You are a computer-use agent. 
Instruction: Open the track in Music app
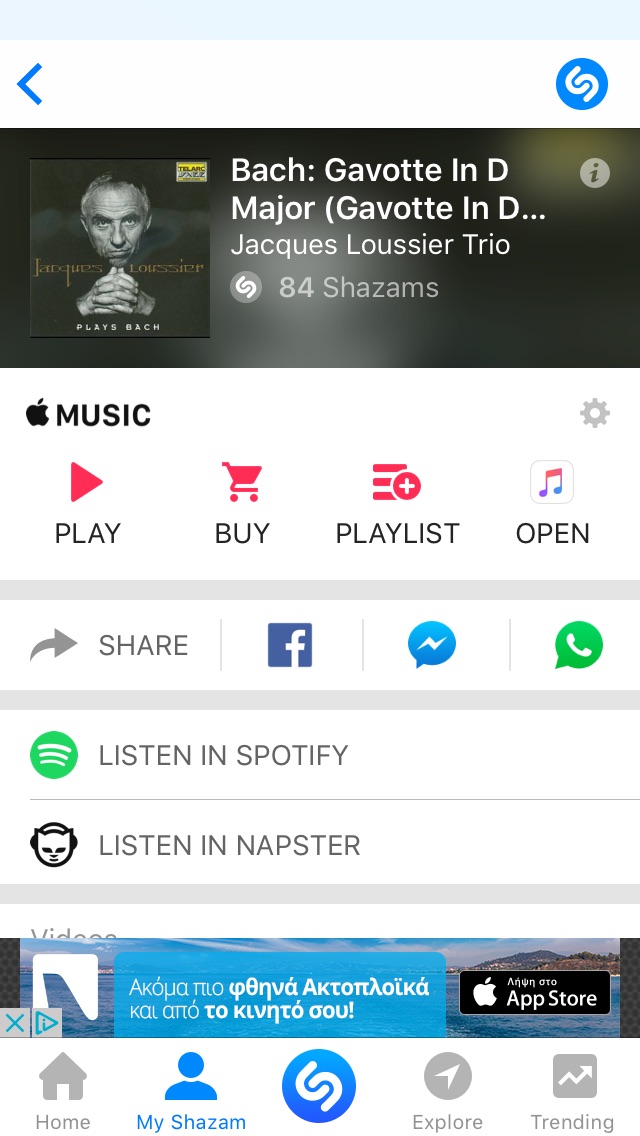pos(552,503)
